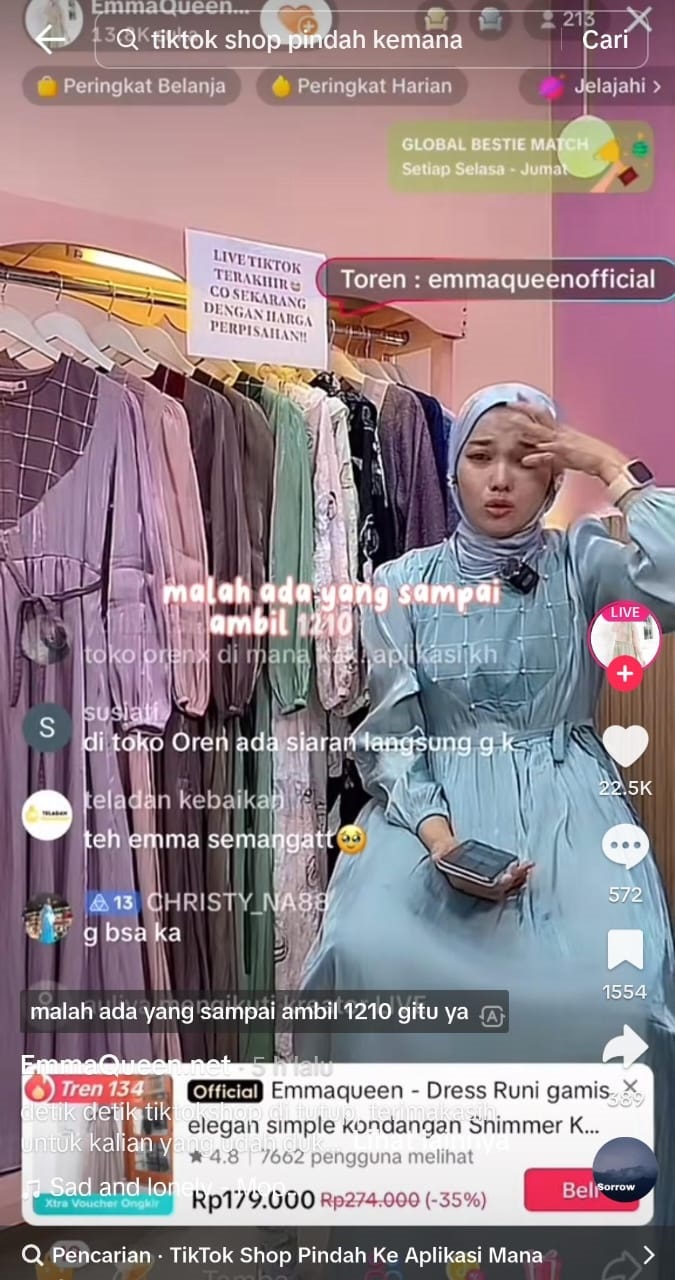This screenshot has height=1280, width=675.
Task: Dismiss the Emmaqueen product card
Action: click(x=630, y=1086)
